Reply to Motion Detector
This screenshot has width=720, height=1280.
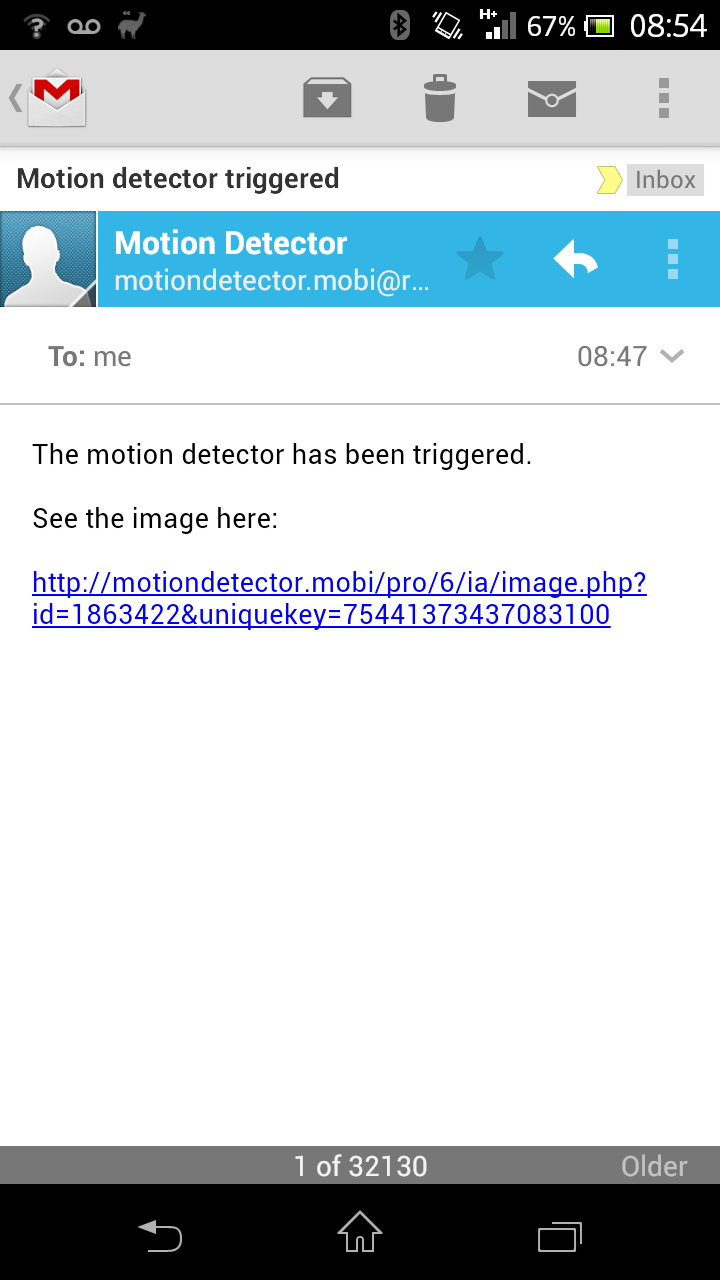click(576, 260)
